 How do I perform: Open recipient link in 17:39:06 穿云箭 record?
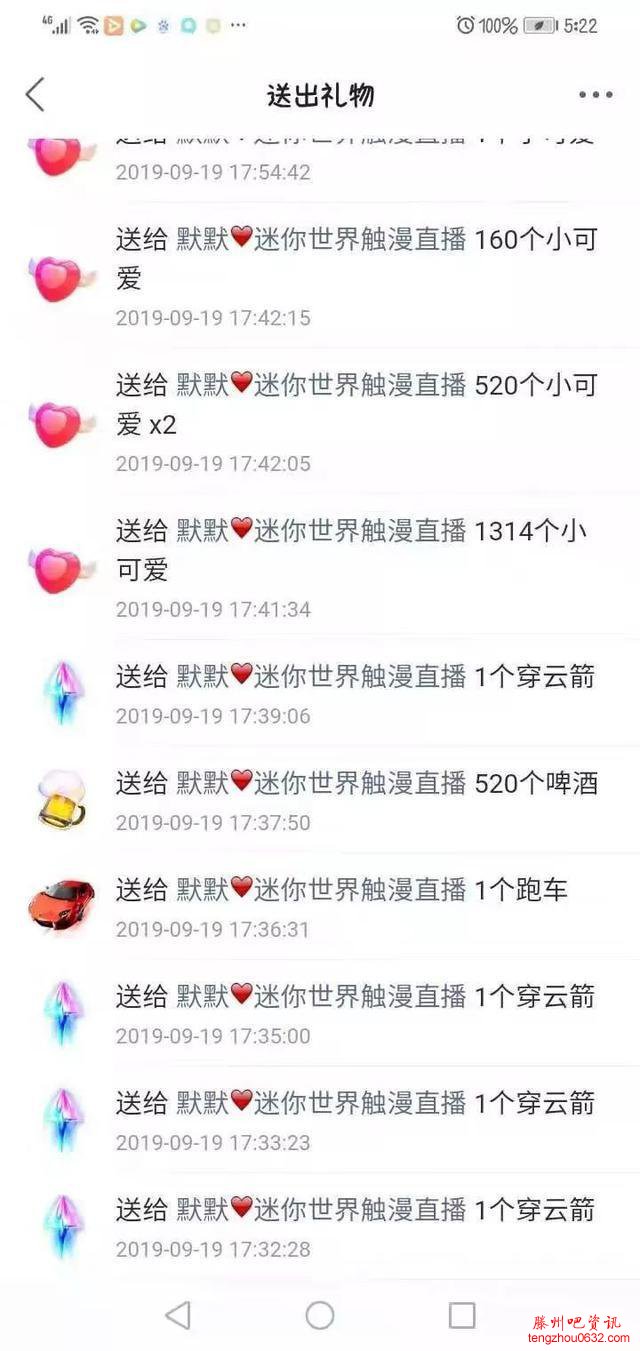(321, 677)
